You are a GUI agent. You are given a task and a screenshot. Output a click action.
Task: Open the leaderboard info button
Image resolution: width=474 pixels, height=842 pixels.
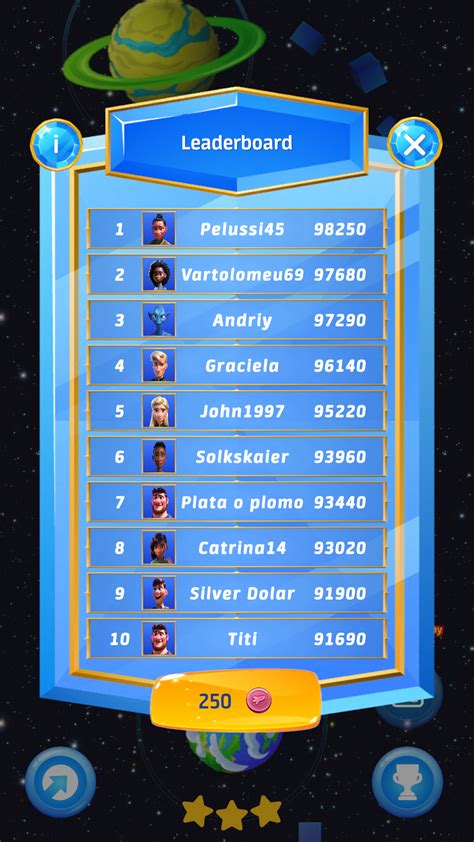pos(56,144)
